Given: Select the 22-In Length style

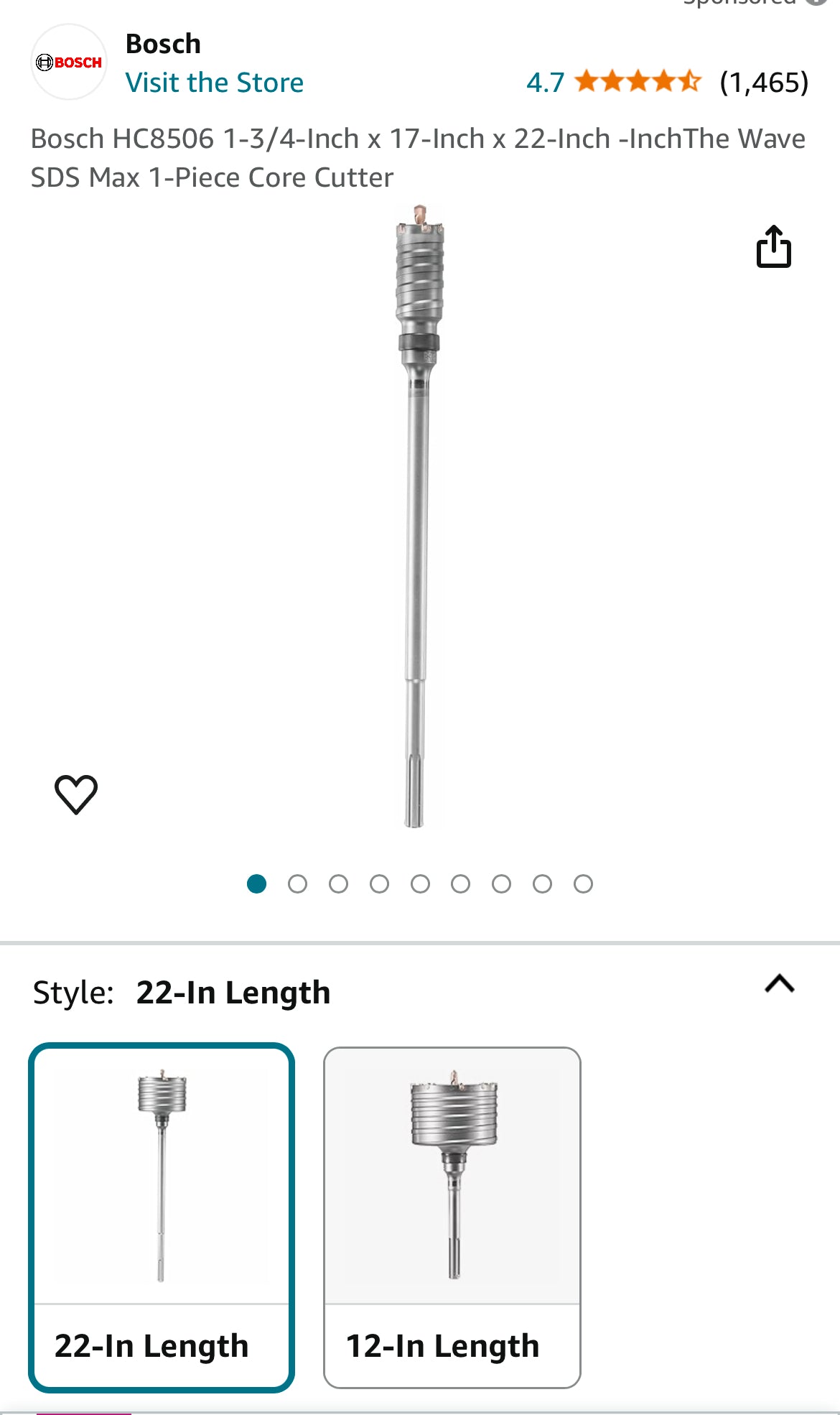Looking at the screenshot, I should [x=162, y=1217].
